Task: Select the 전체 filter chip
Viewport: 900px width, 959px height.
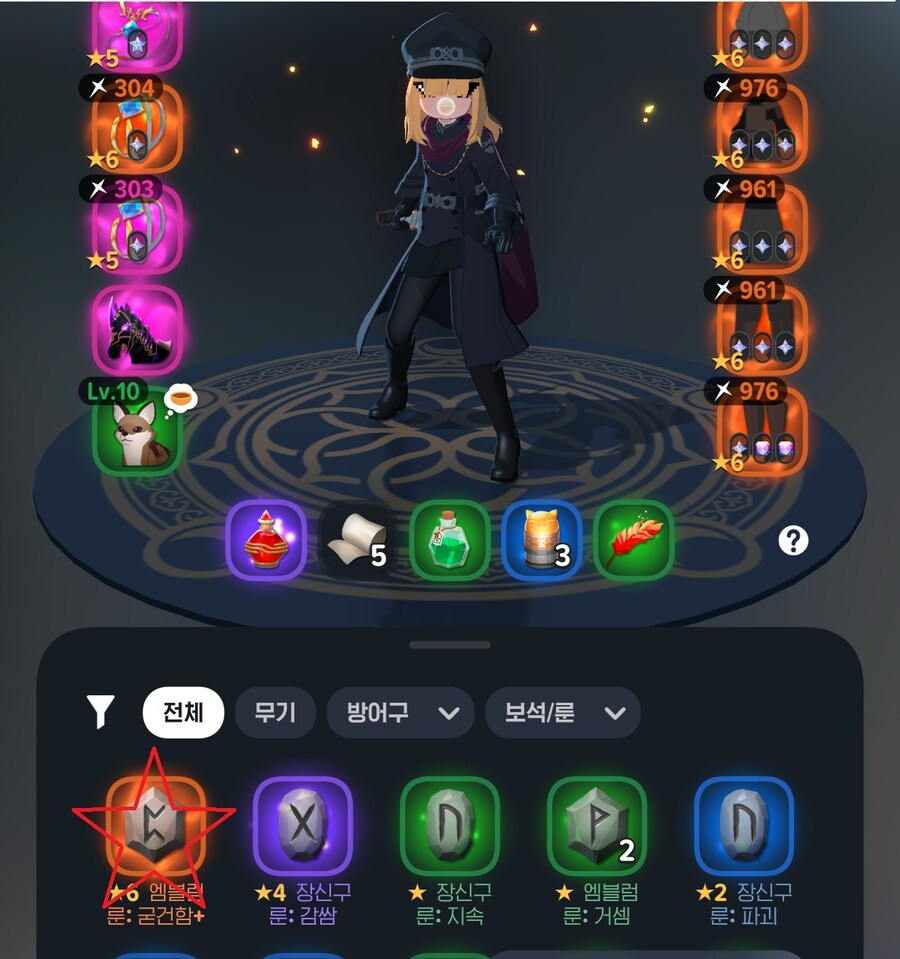Action: pyautogui.click(x=183, y=713)
